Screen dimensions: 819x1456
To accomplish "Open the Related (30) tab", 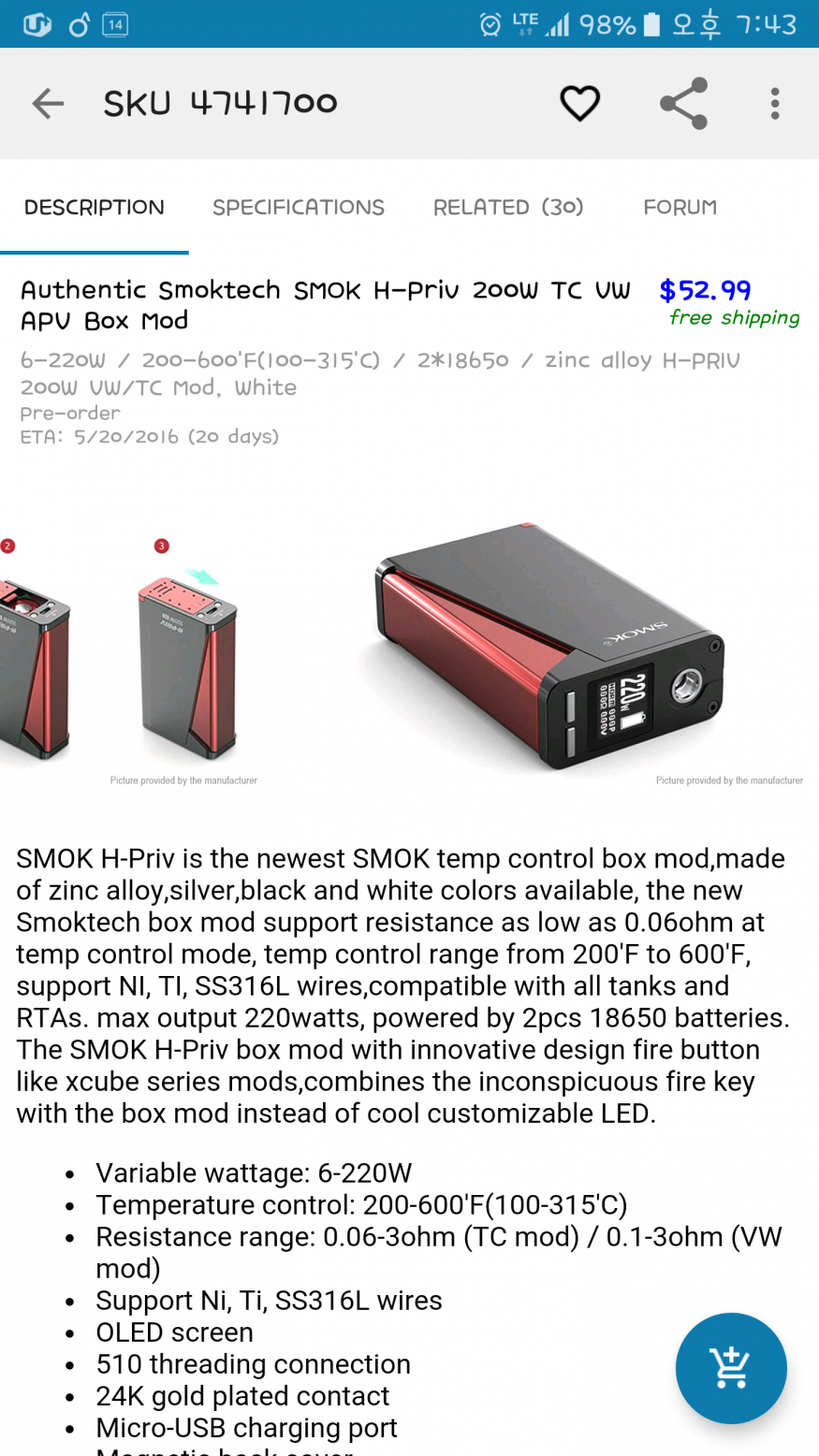I will click(x=508, y=207).
